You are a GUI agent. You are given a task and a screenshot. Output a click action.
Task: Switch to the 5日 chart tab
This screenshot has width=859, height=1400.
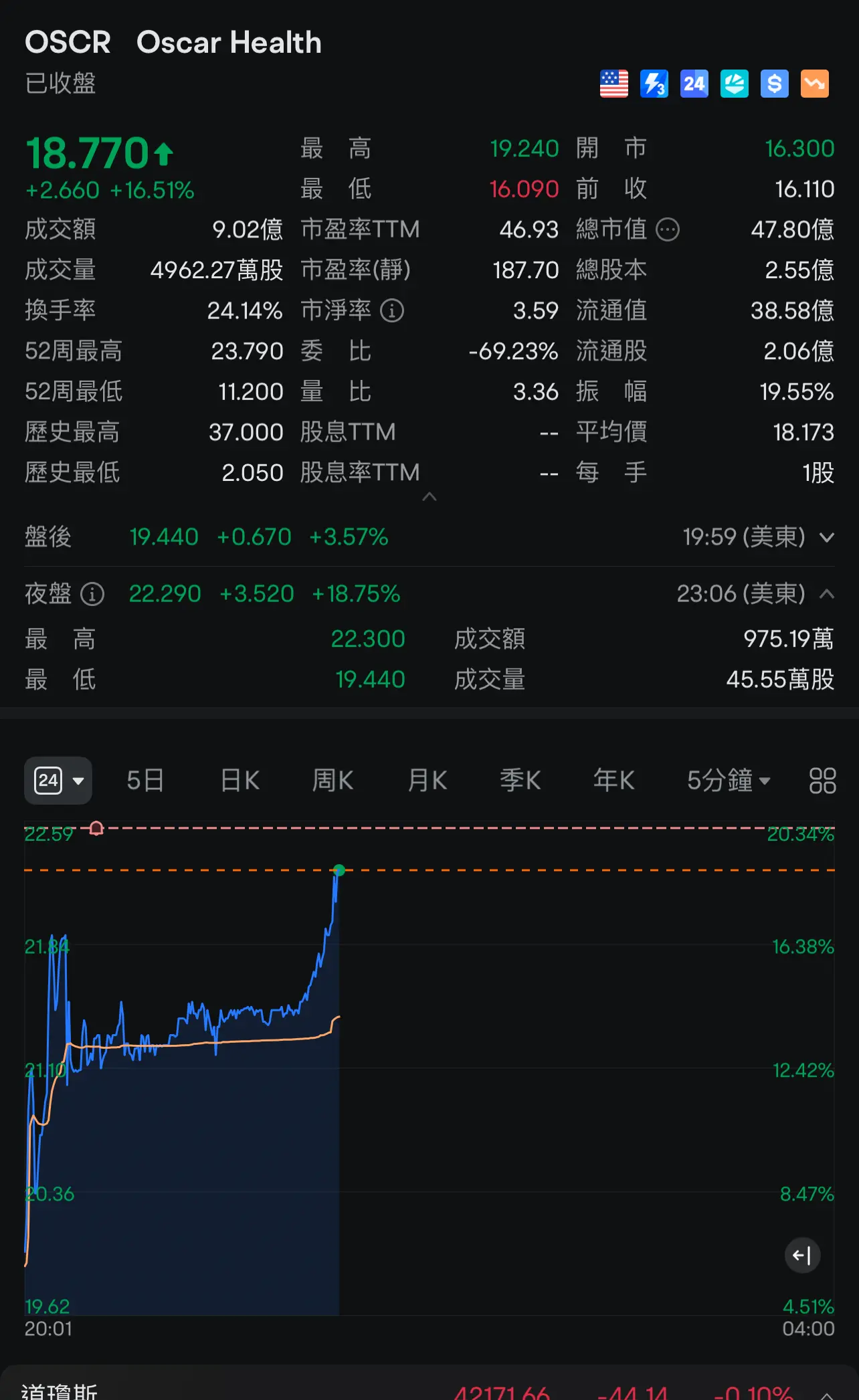pyautogui.click(x=145, y=781)
